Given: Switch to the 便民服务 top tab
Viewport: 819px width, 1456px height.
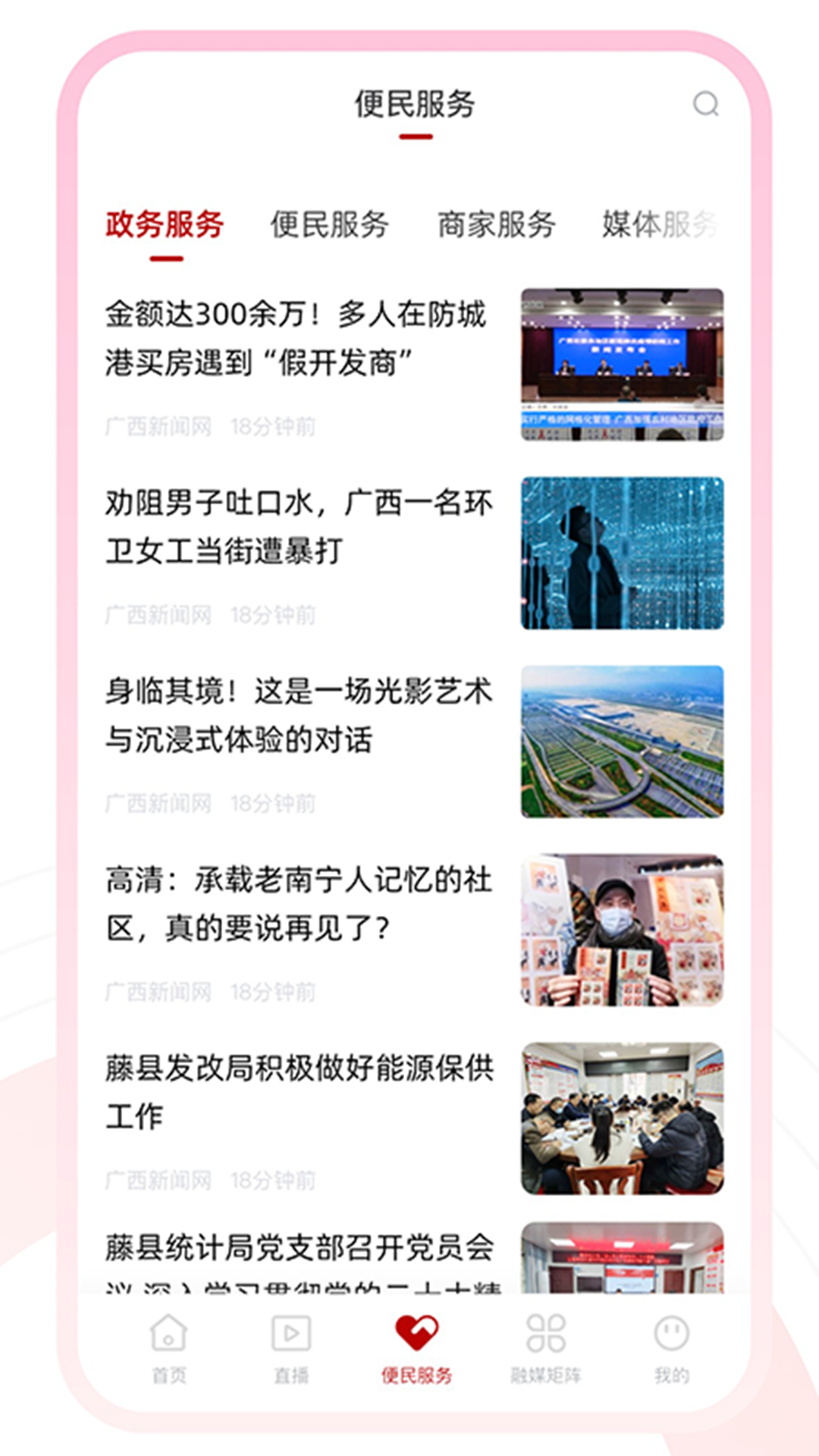Looking at the screenshot, I should click(330, 225).
